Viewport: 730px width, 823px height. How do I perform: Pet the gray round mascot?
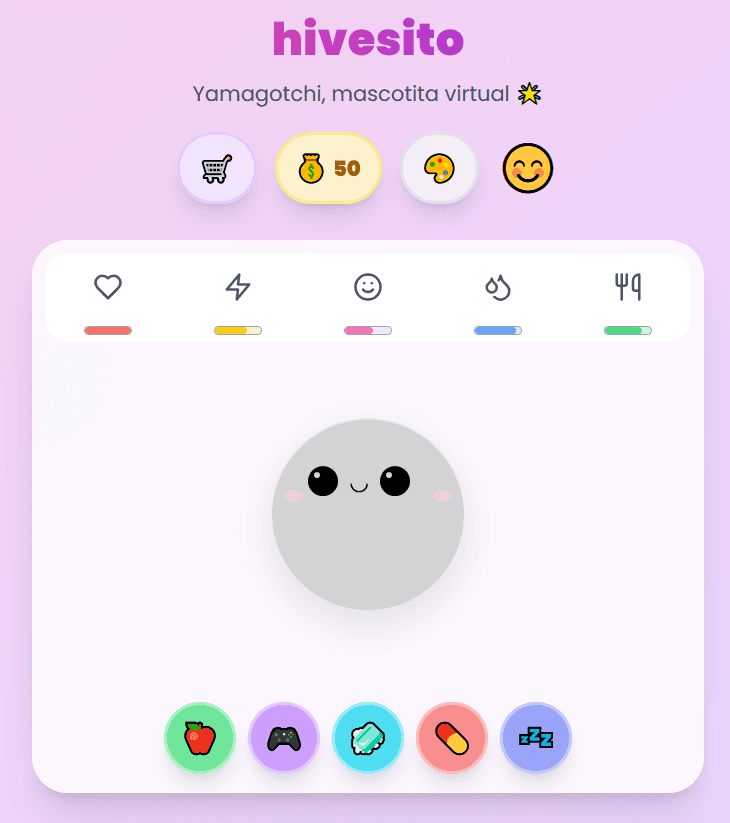pos(368,514)
